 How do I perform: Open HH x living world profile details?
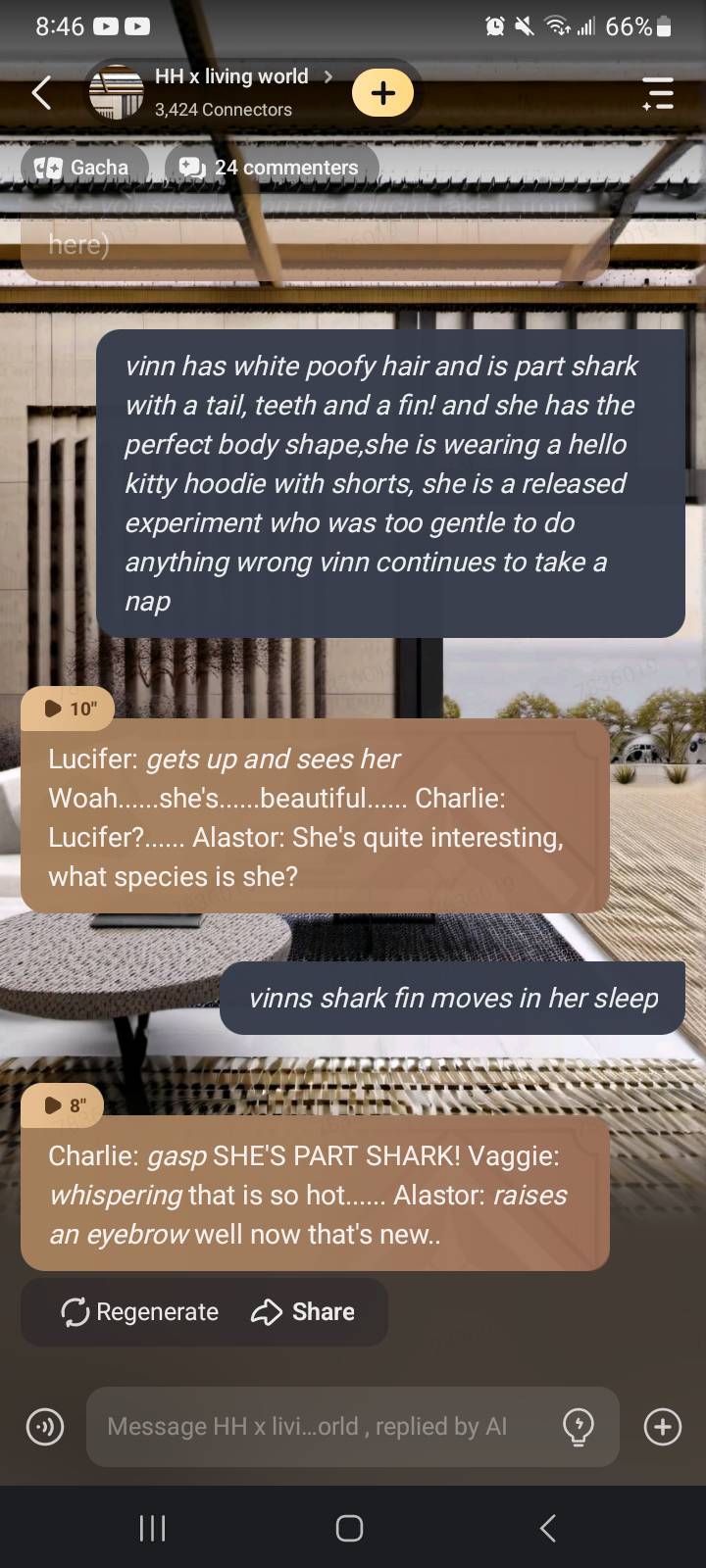point(231,92)
